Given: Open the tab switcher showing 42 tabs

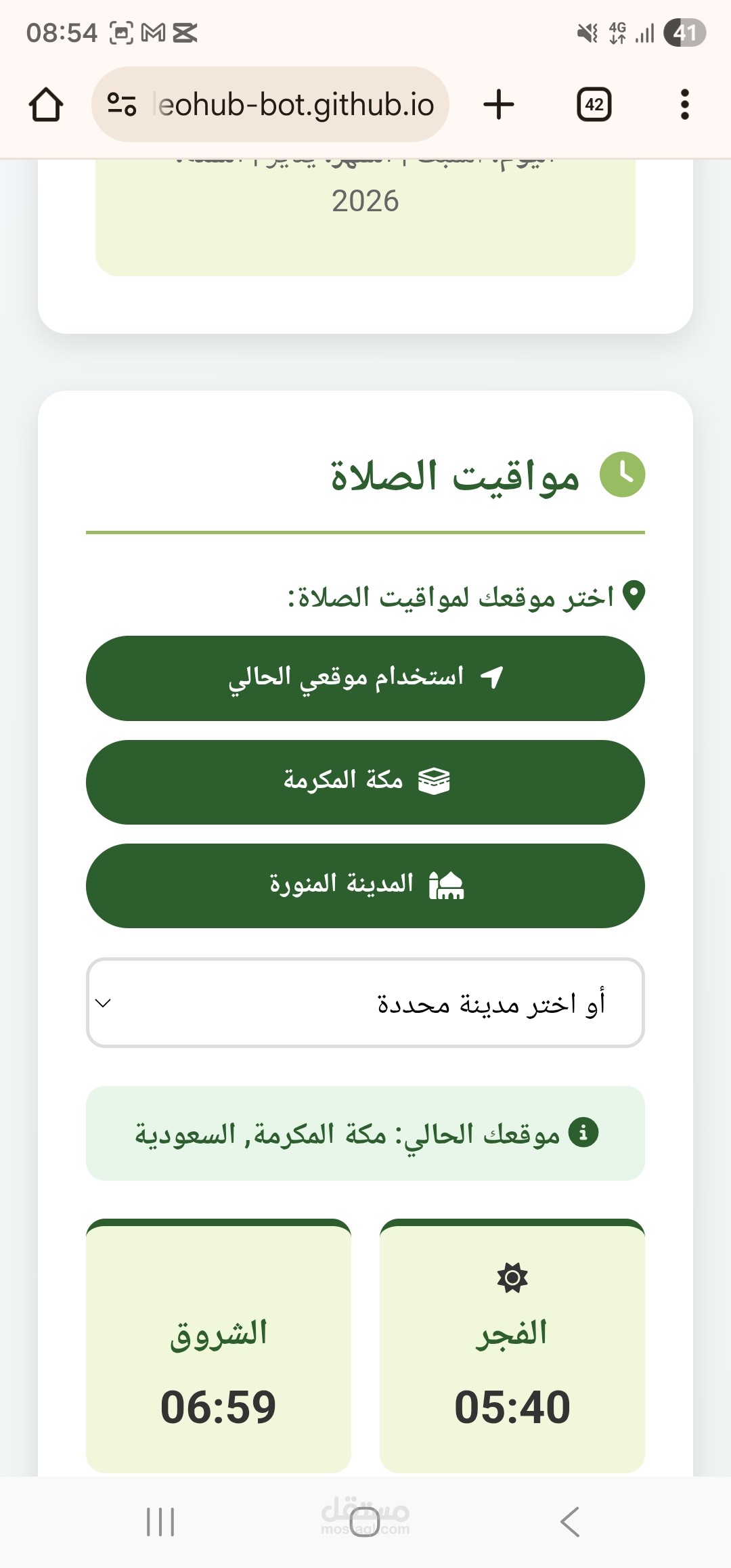Looking at the screenshot, I should [x=594, y=104].
